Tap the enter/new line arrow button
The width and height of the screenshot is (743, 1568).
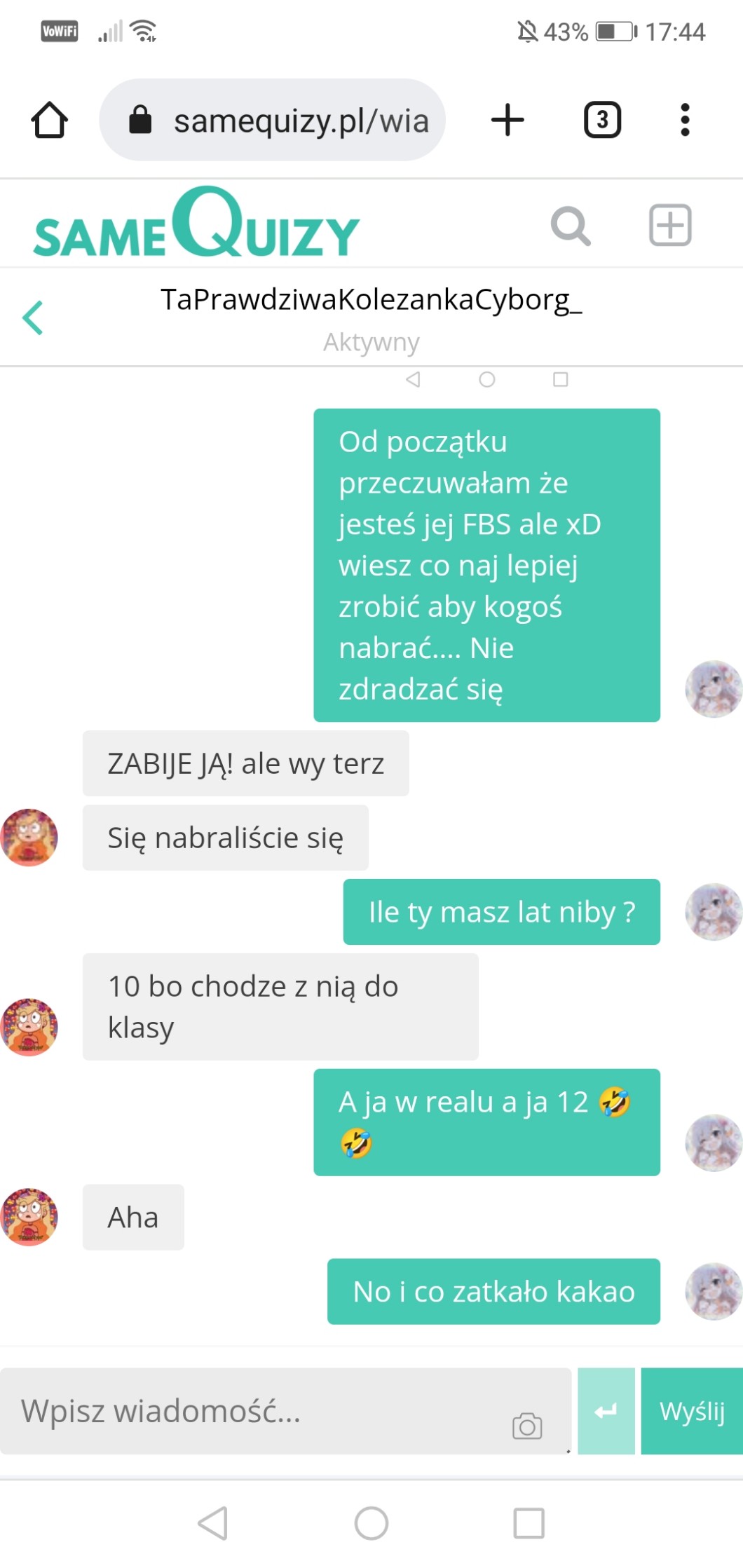tap(606, 1411)
